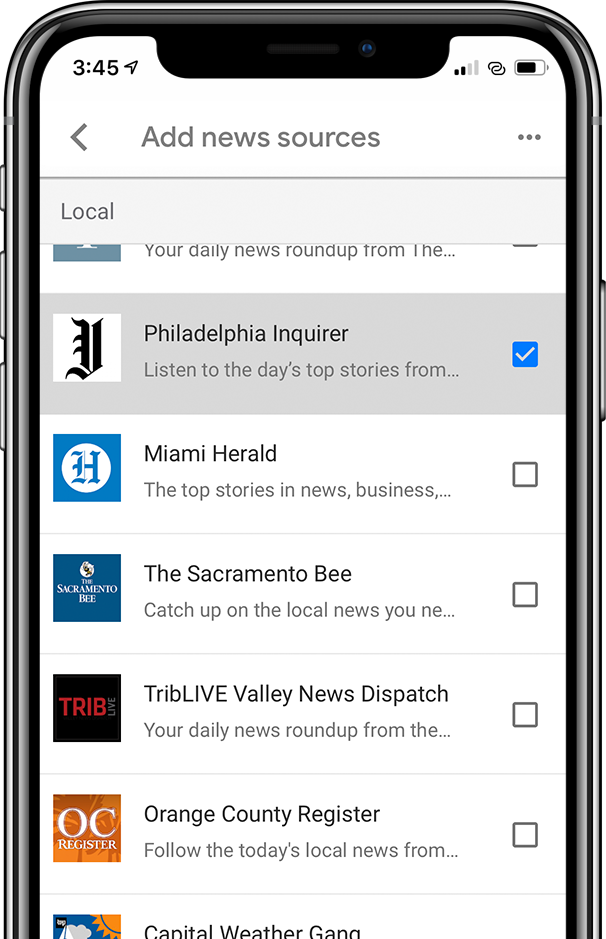Viewport: 606px width, 939px height.
Task: Check the Miami Herald checkbox
Action: coord(525,474)
